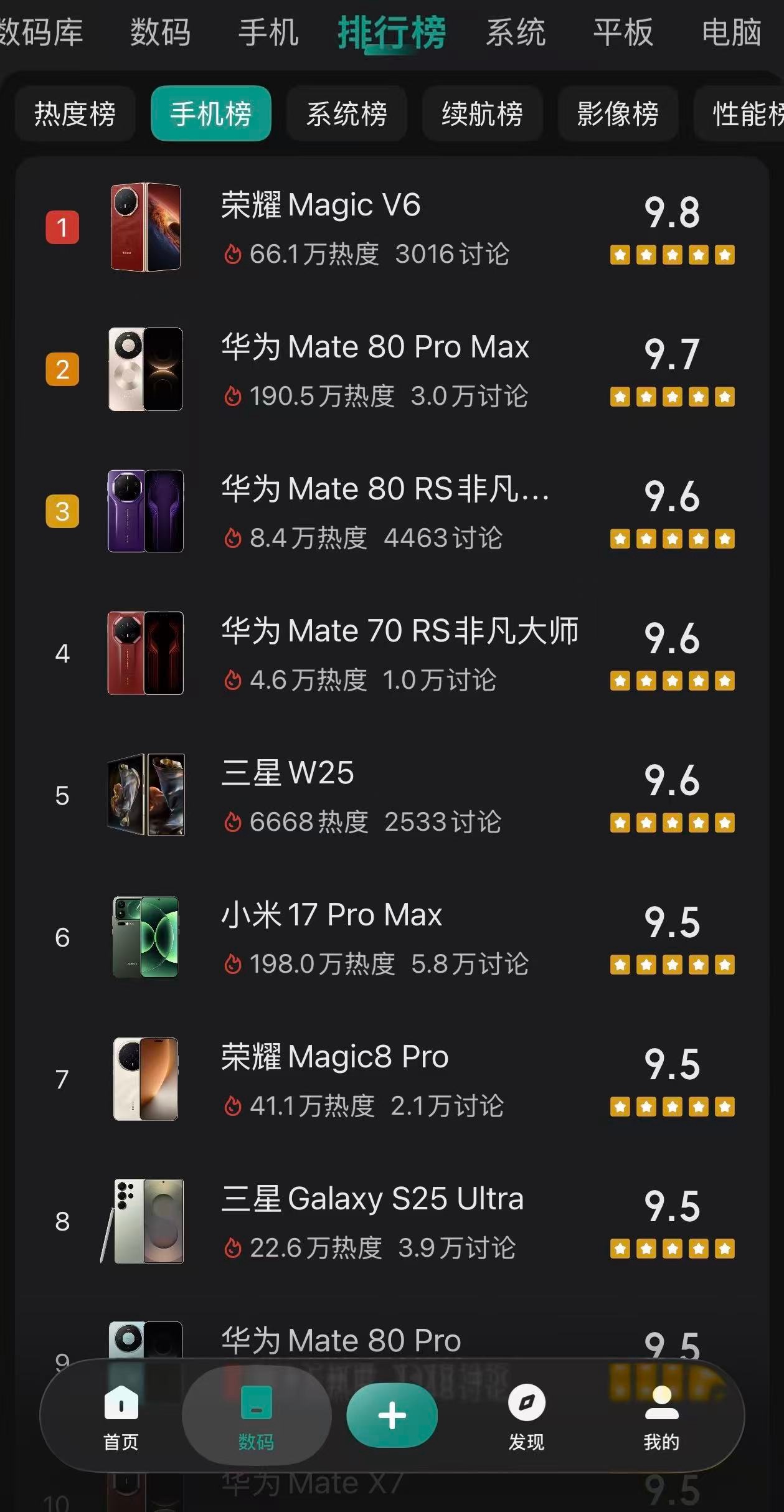Open the 续航榜 list
The height and width of the screenshot is (1512, 784).
(483, 114)
